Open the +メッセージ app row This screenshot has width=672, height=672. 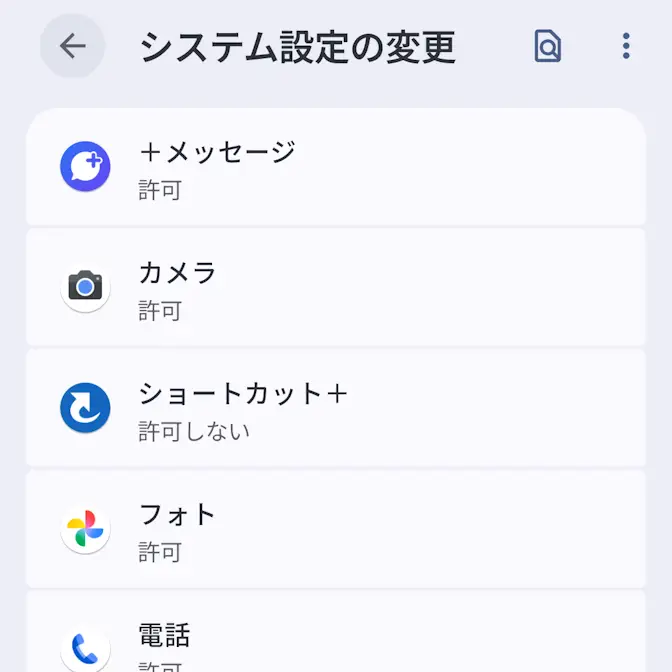(336, 168)
